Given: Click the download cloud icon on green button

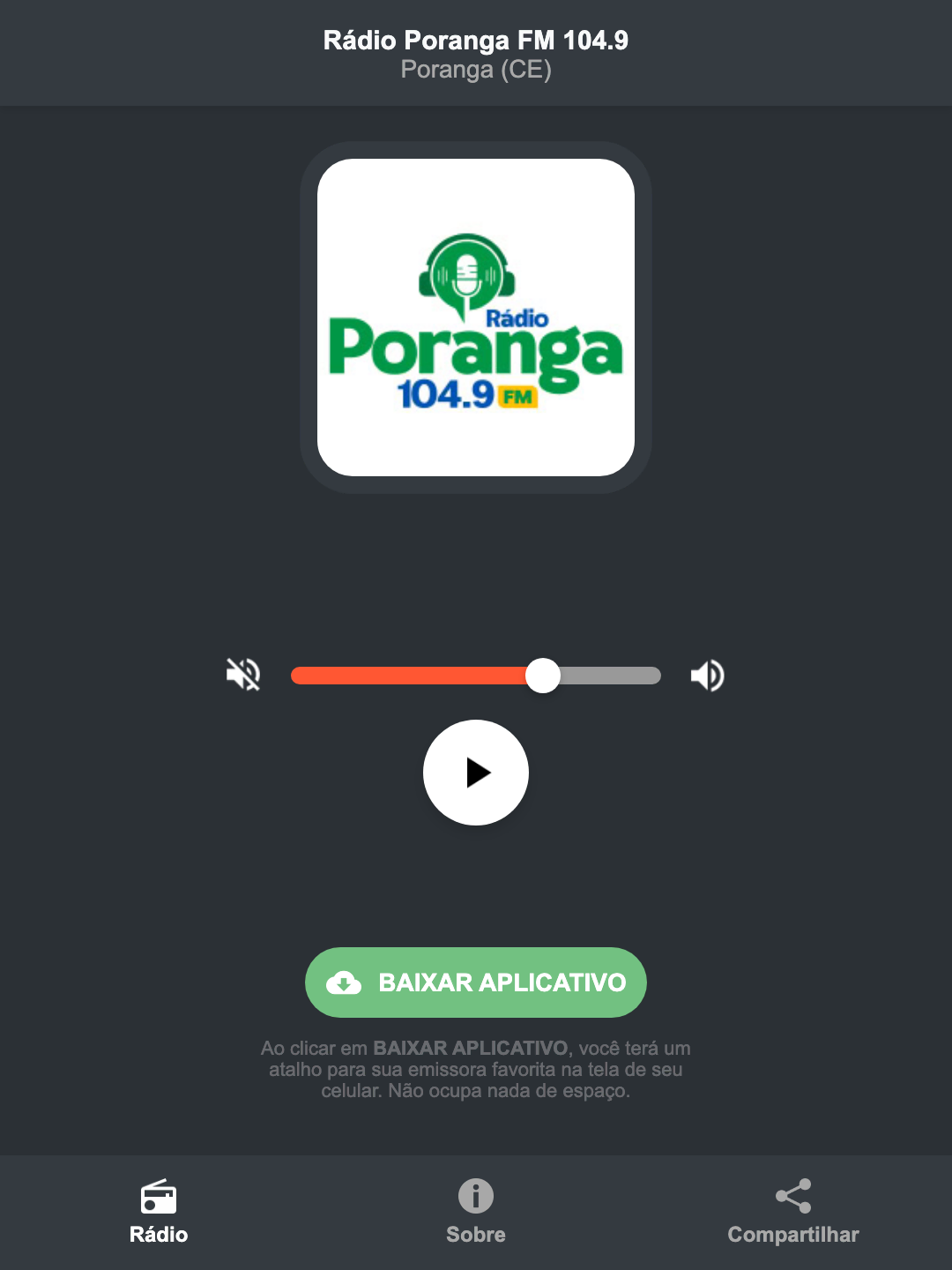Looking at the screenshot, I should point(346,982).
